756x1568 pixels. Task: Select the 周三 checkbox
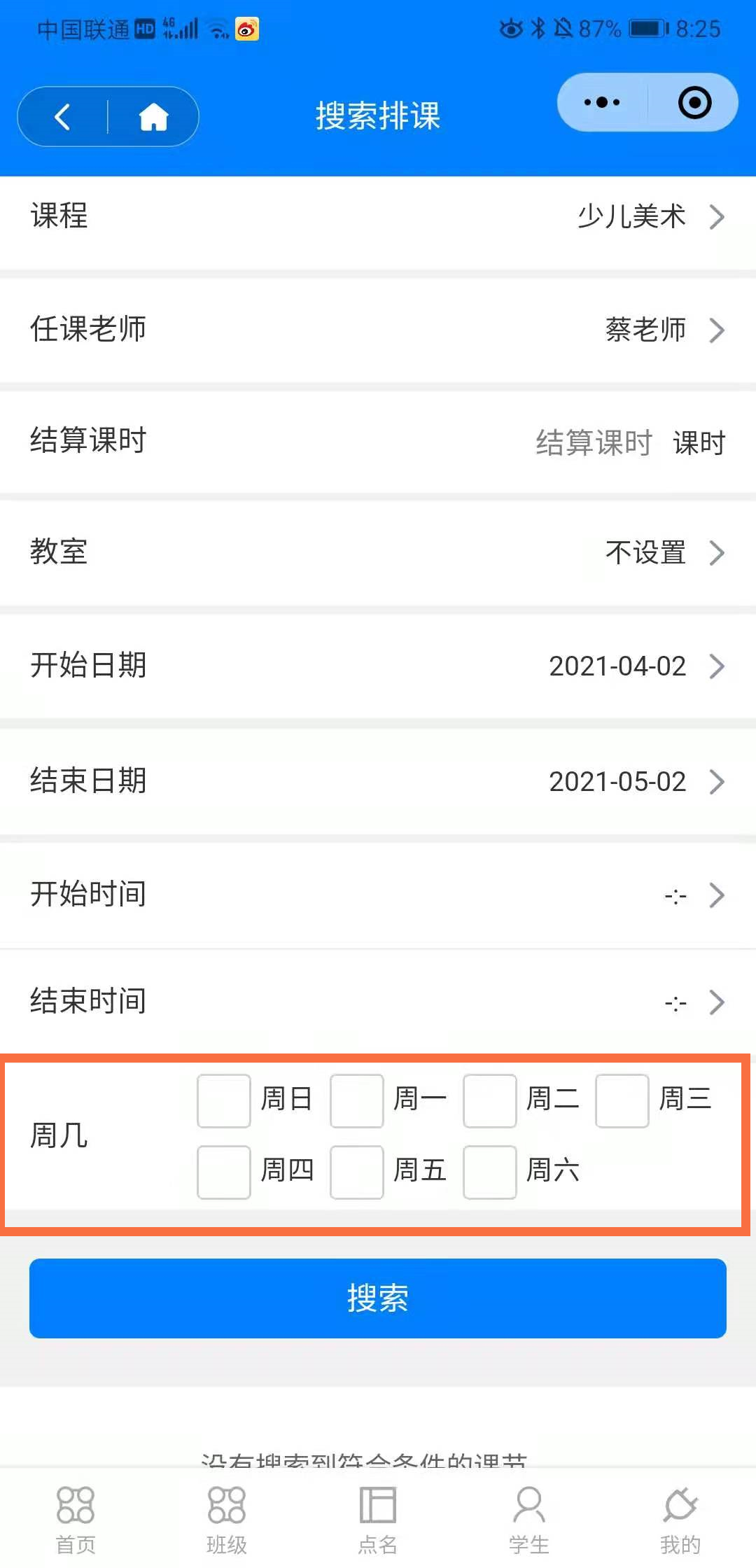(x=622, y=1101)
